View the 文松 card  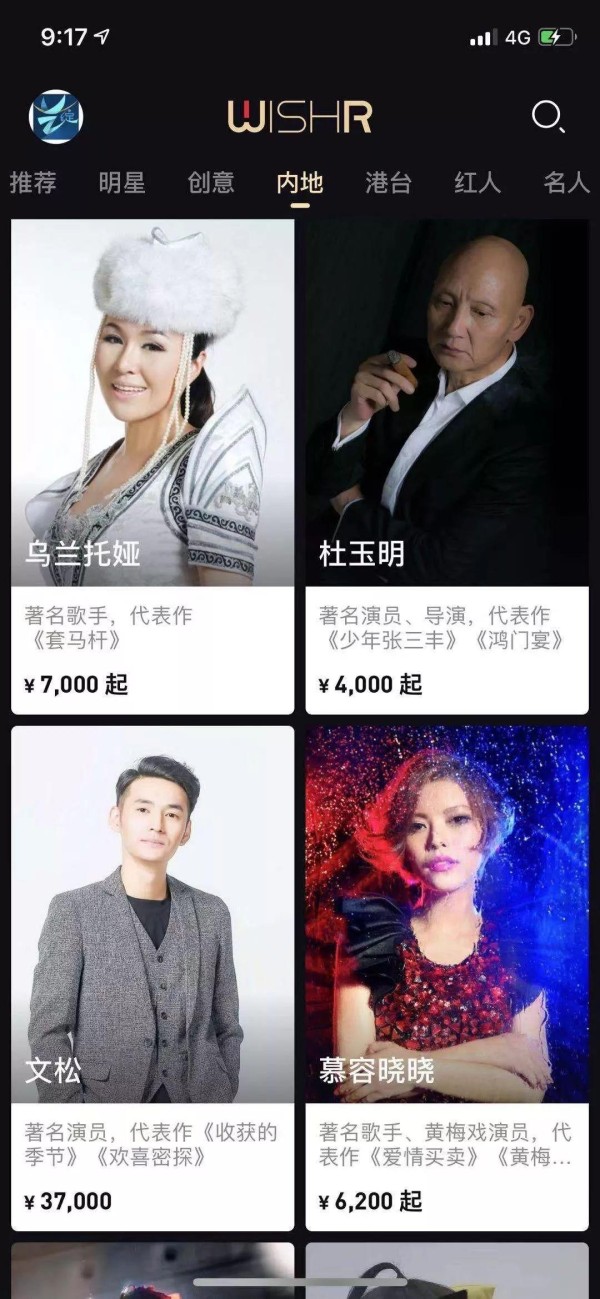[x=153, y=977]
